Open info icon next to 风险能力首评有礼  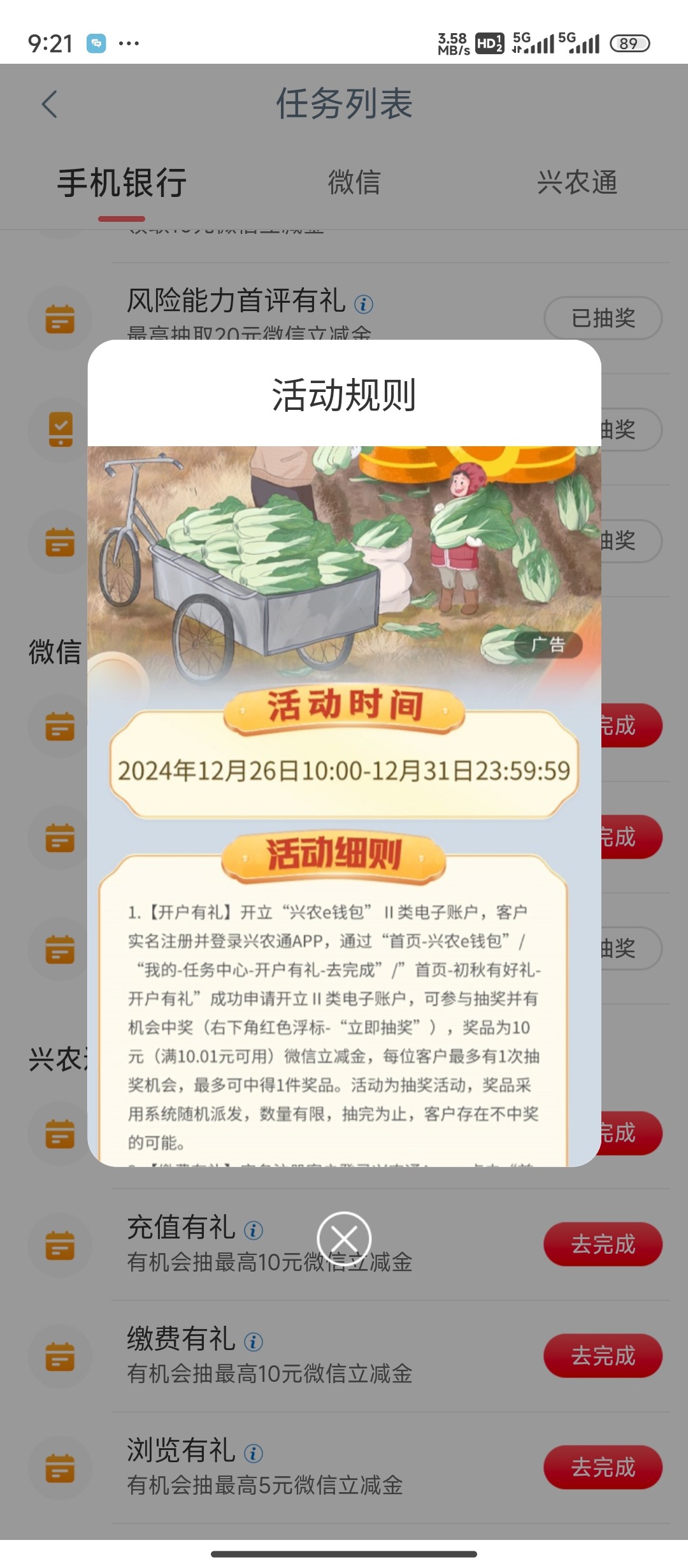pyautogui.click(x=364, y=304)
